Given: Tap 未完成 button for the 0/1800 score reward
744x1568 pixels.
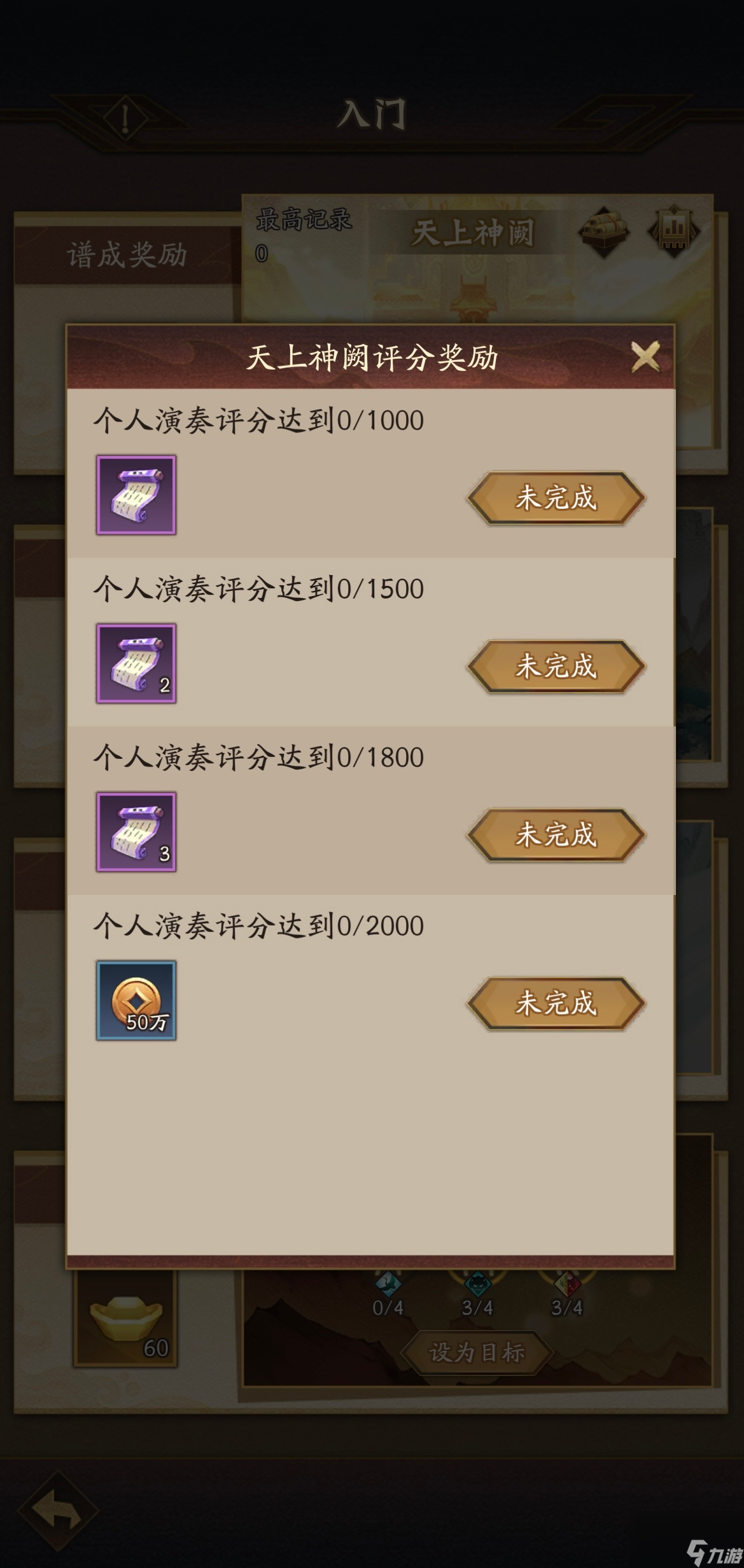Looking at the screenshot, I should [x=556, y=835].
